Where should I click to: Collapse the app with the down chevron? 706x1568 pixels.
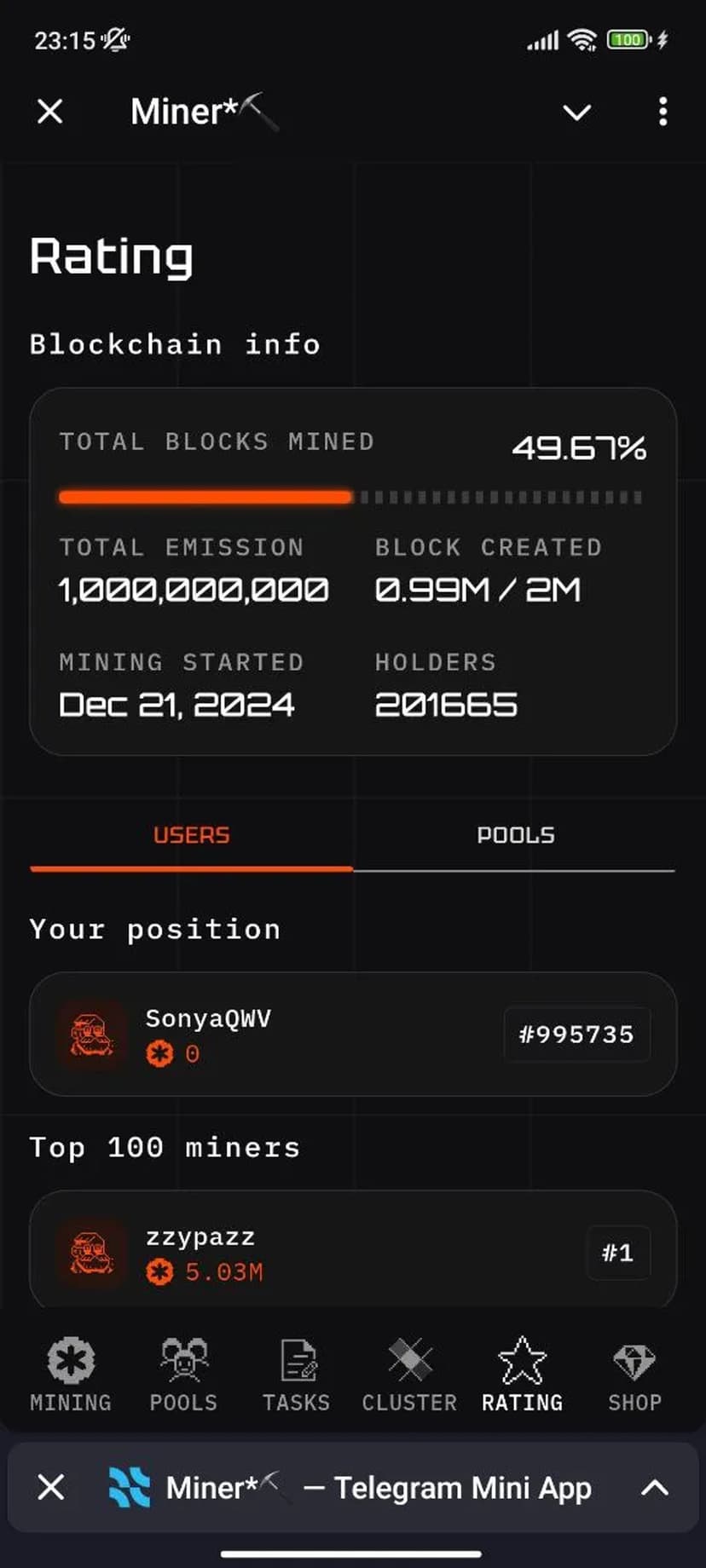(x=577, y=112)
